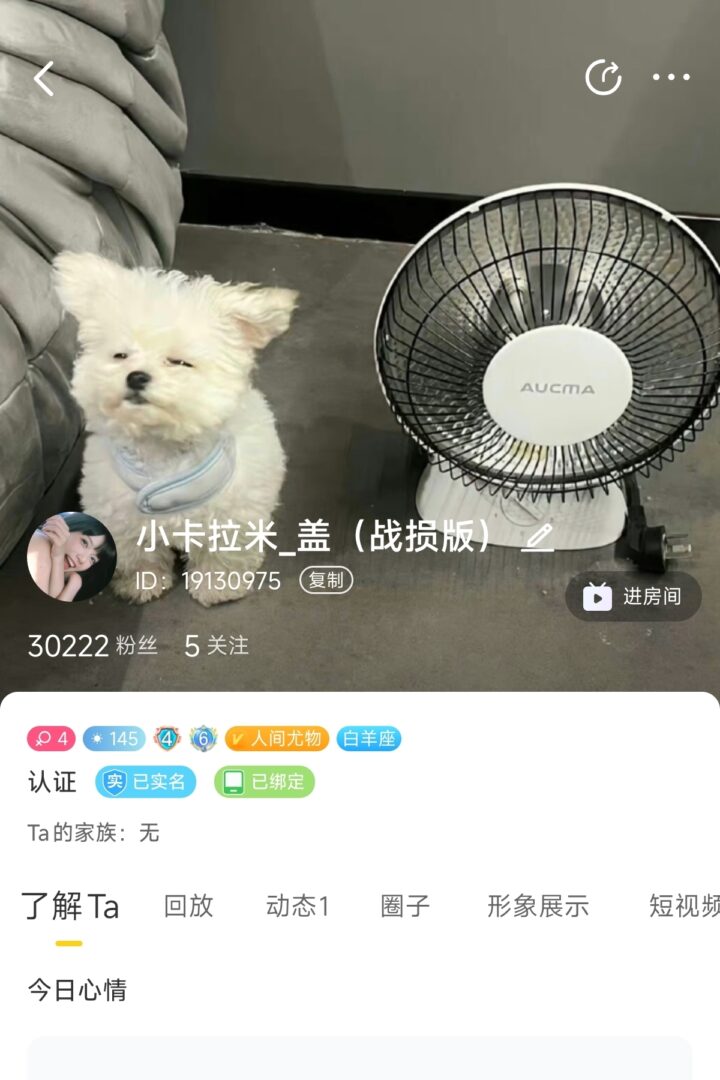Open the 短视频 tab
720x1080 pixels.
tap(684, 906)
